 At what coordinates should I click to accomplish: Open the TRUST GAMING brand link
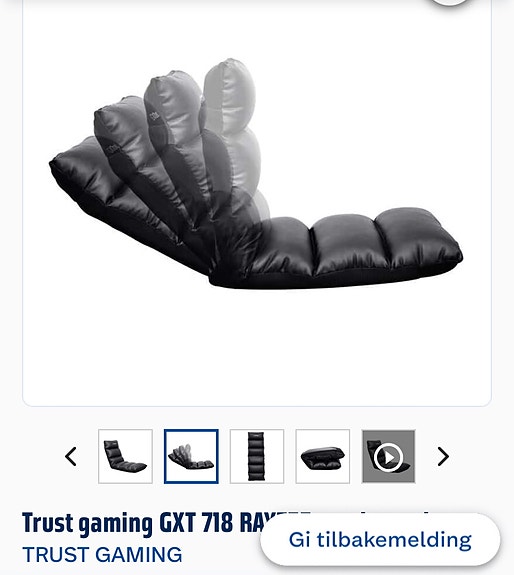coord(102,554)
